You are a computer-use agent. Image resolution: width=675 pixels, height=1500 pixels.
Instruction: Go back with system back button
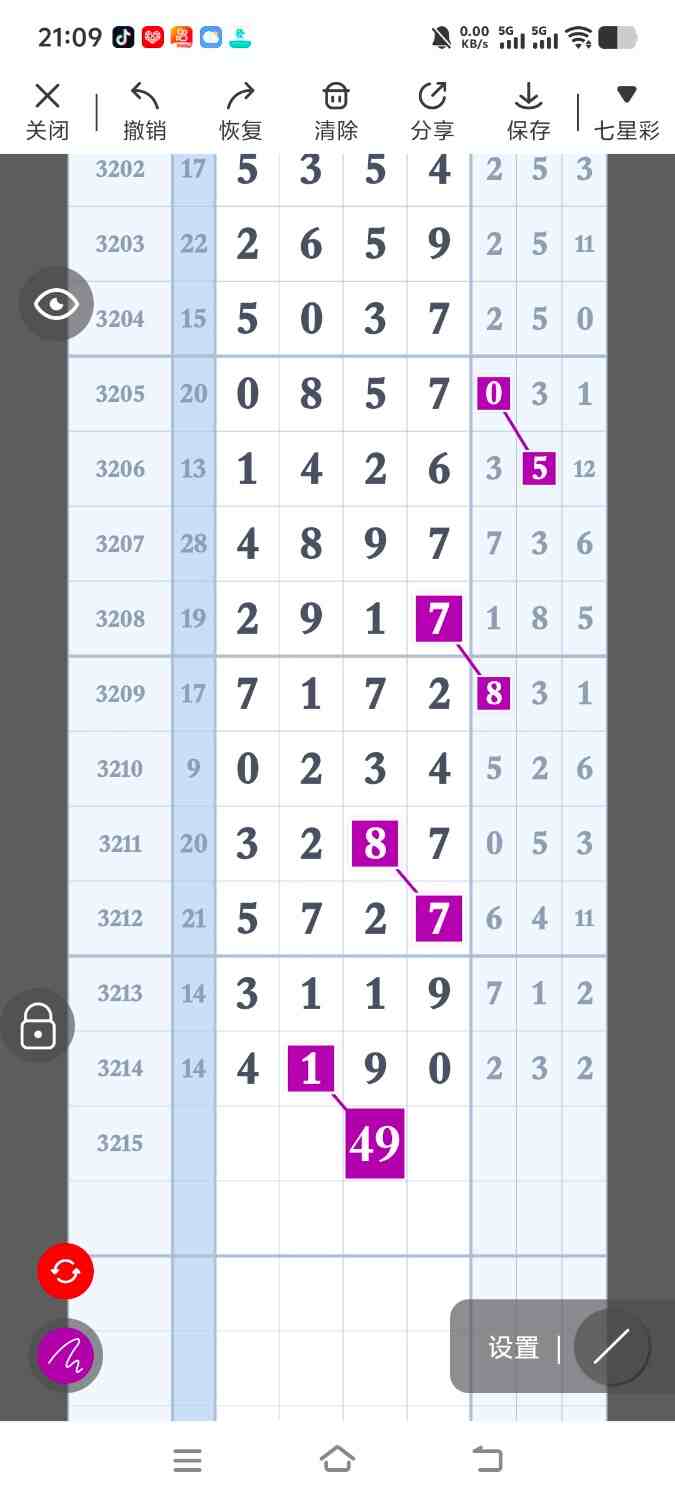click(487, 1460)
